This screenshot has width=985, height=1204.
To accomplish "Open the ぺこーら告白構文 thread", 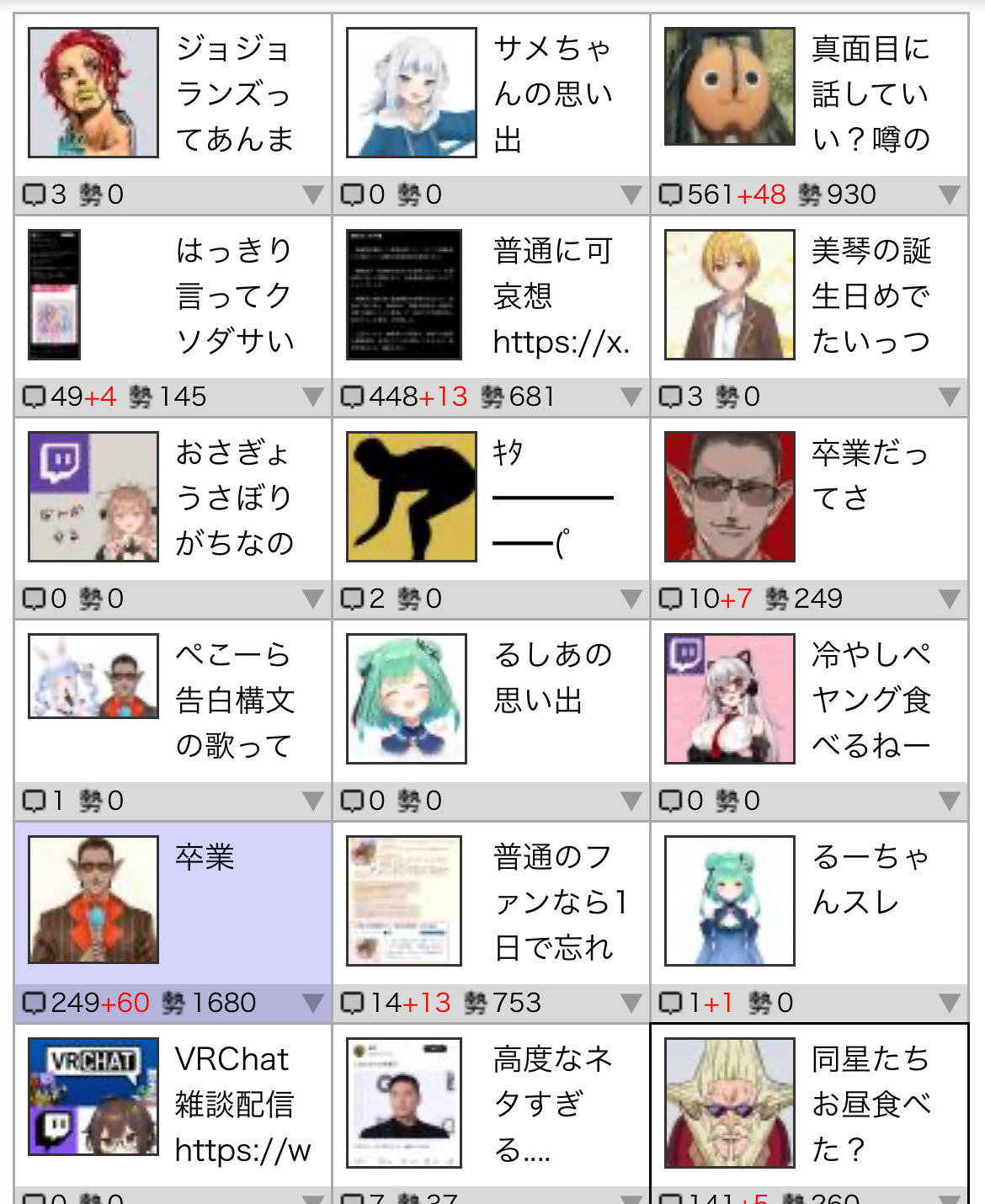I will [234, 700].
